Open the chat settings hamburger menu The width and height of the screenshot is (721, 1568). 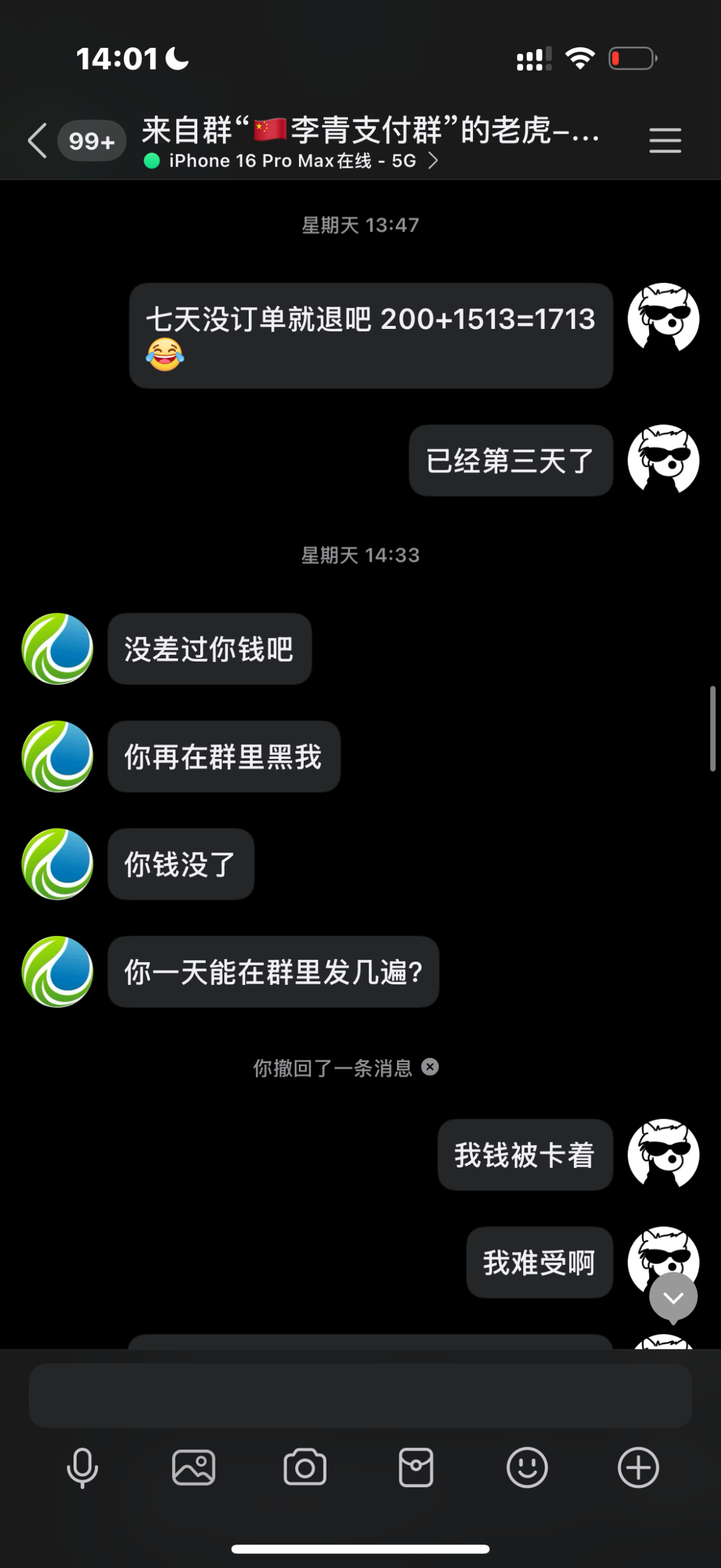(x=665, y=141)
